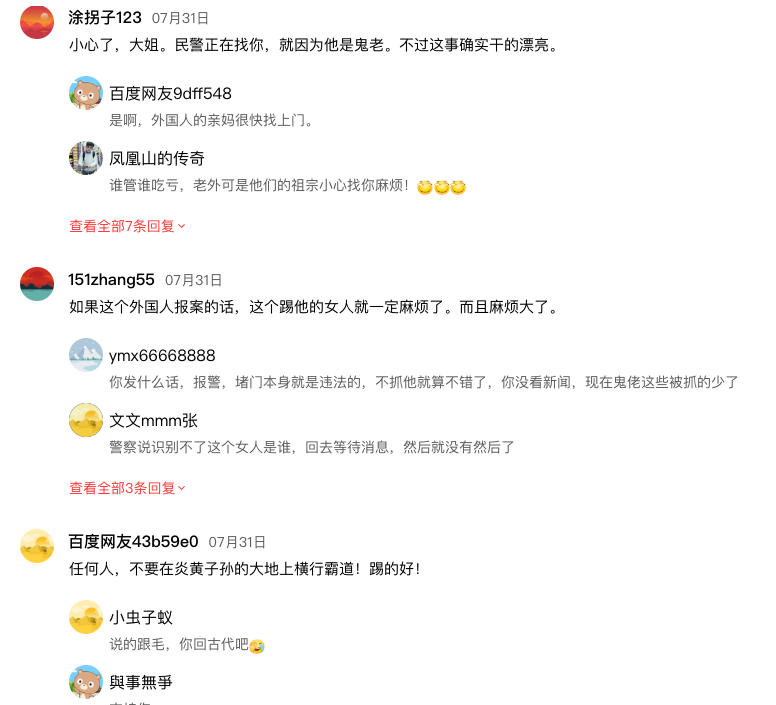Open 與事無爭's profile
Screen dimensions: 776x705
[x=86, y=682]
